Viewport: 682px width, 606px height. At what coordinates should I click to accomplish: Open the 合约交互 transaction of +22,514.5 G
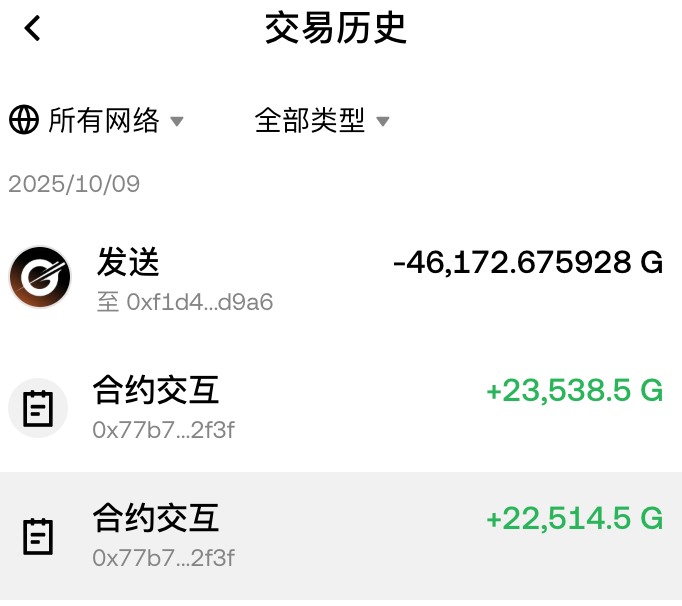(340, 534)
